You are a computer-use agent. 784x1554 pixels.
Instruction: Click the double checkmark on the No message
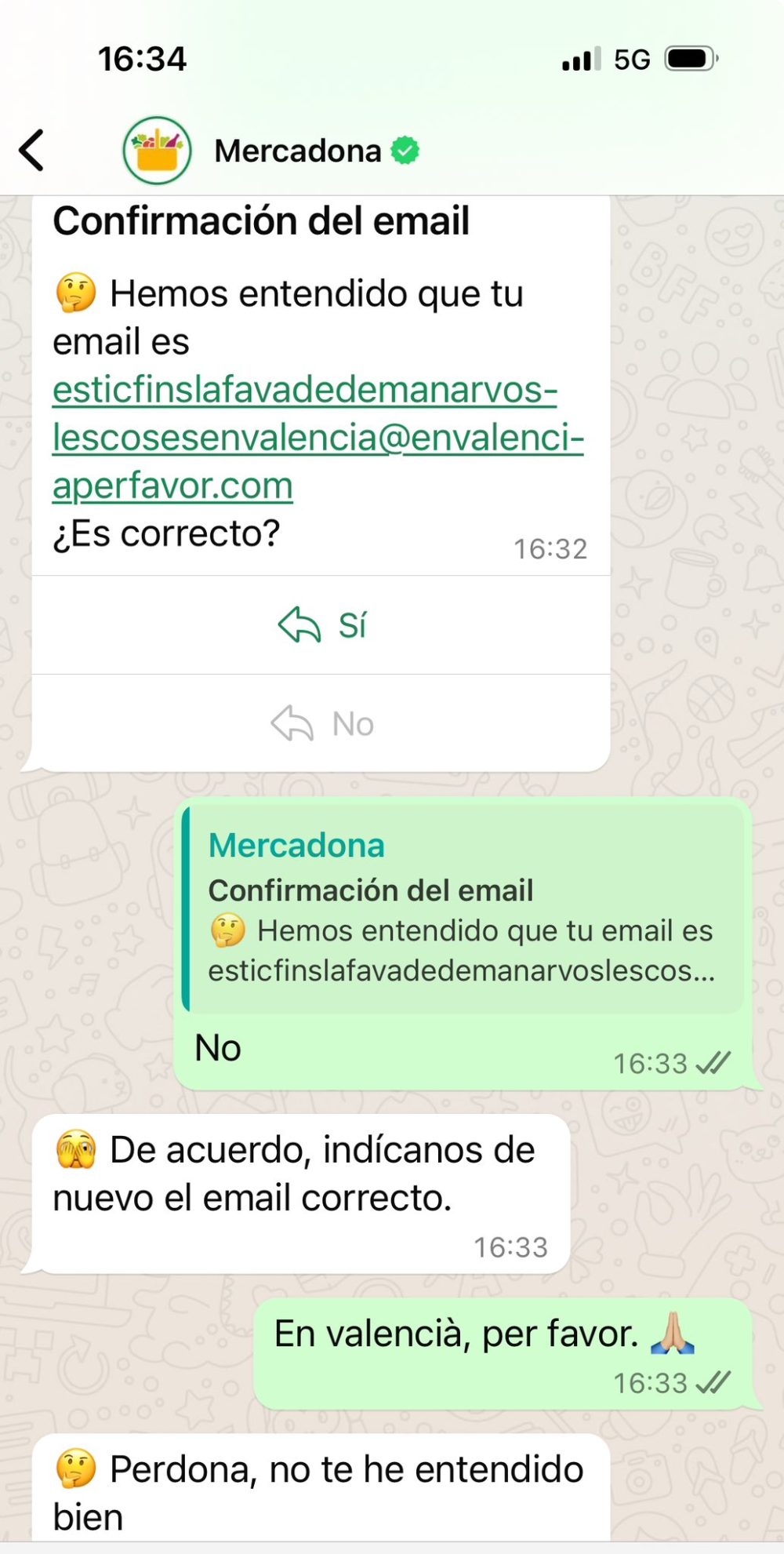point(713,1064)
